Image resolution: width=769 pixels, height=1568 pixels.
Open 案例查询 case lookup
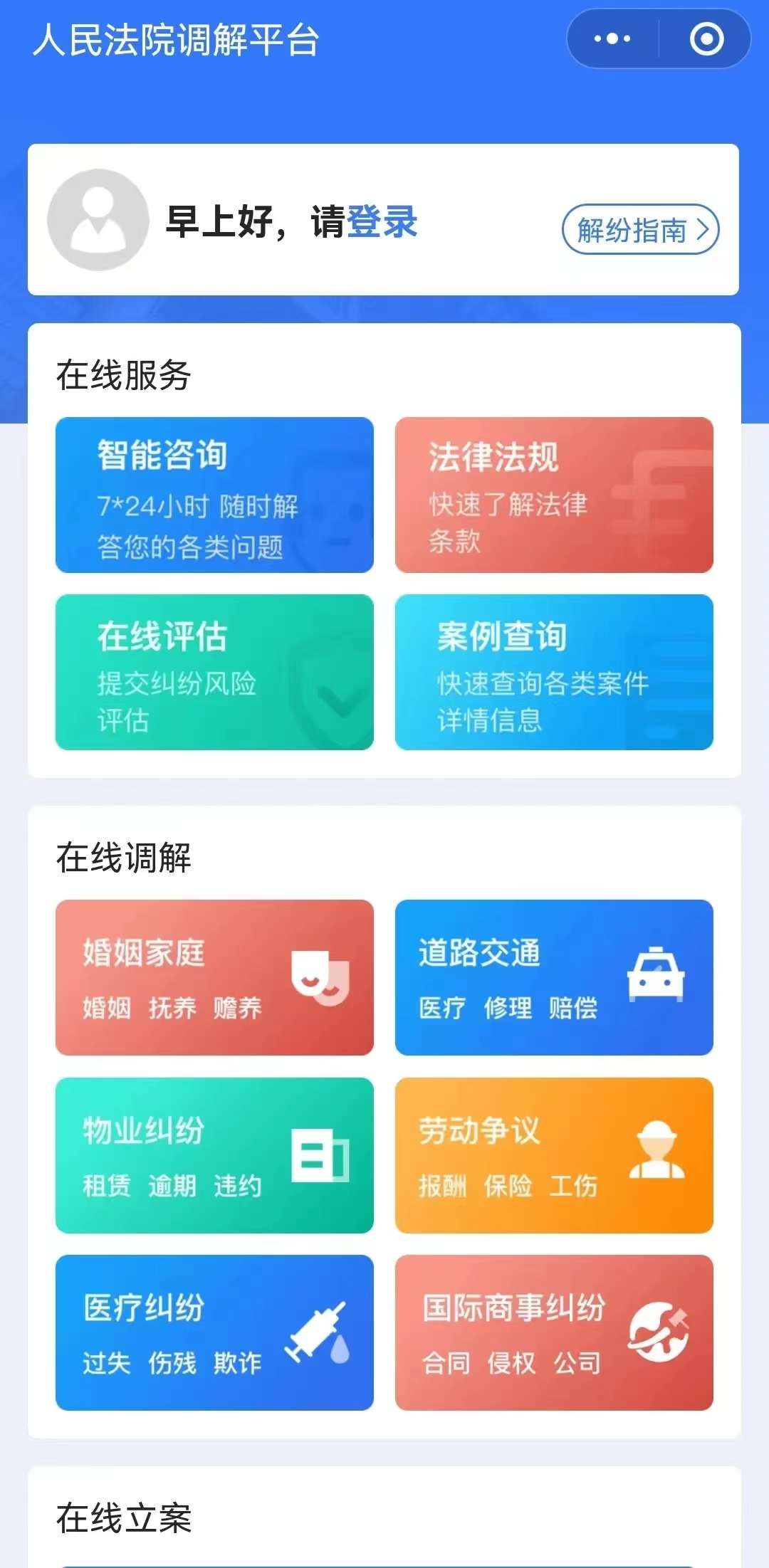click(x=554, y=672)
